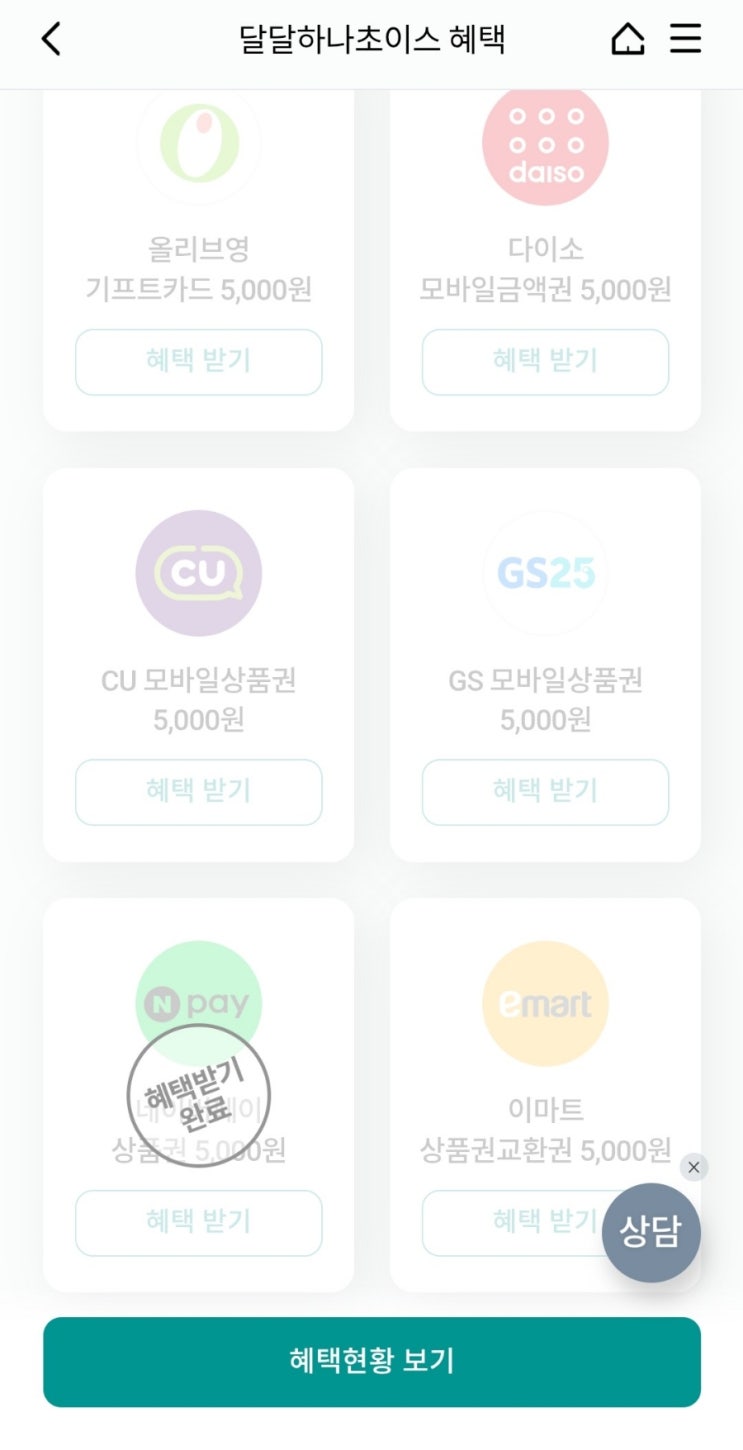
Task: Tap 혜택 받기 under GS 모바일상품권
Action: click(545, 792)
